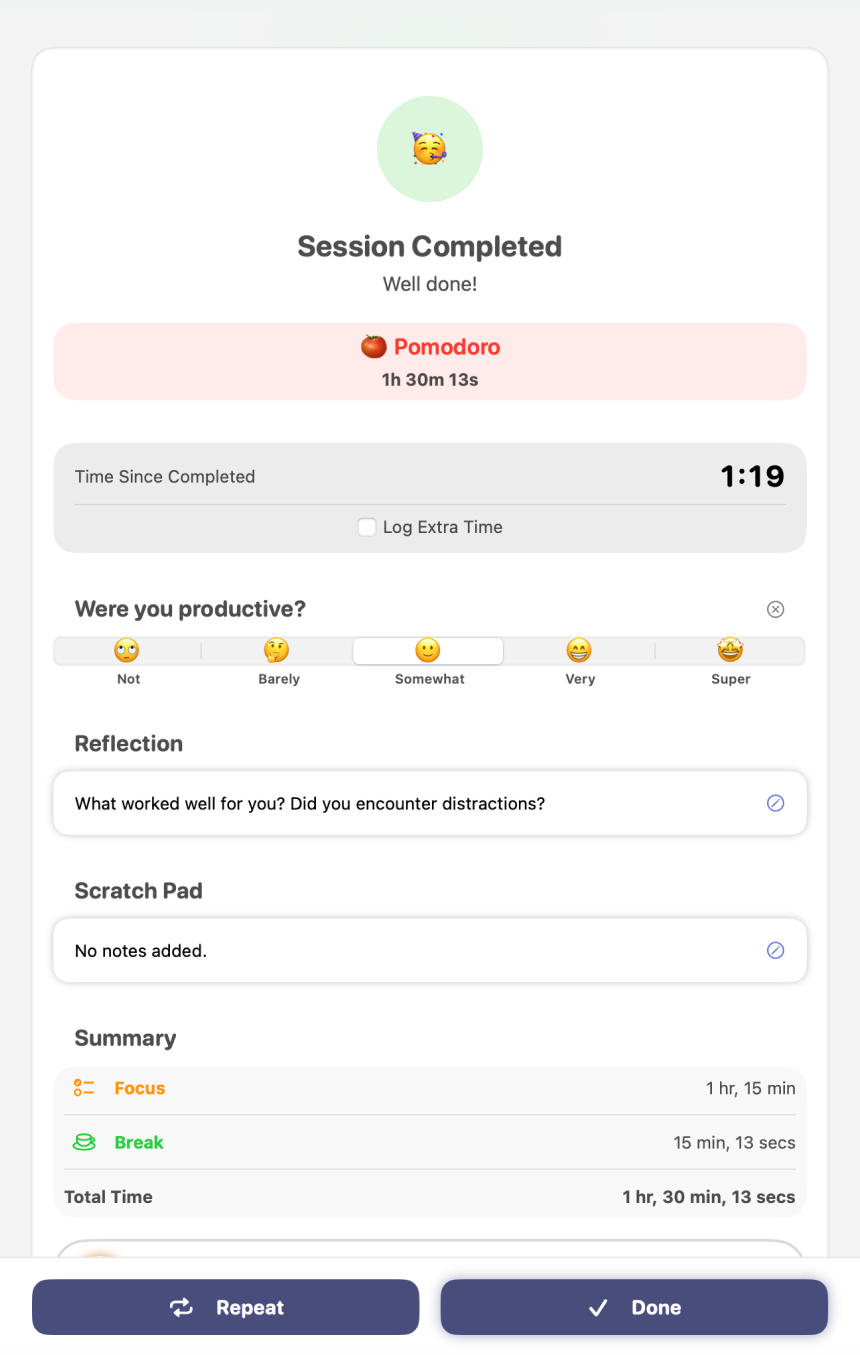Click the celebration emoji badge at the top

pos(430,149)
